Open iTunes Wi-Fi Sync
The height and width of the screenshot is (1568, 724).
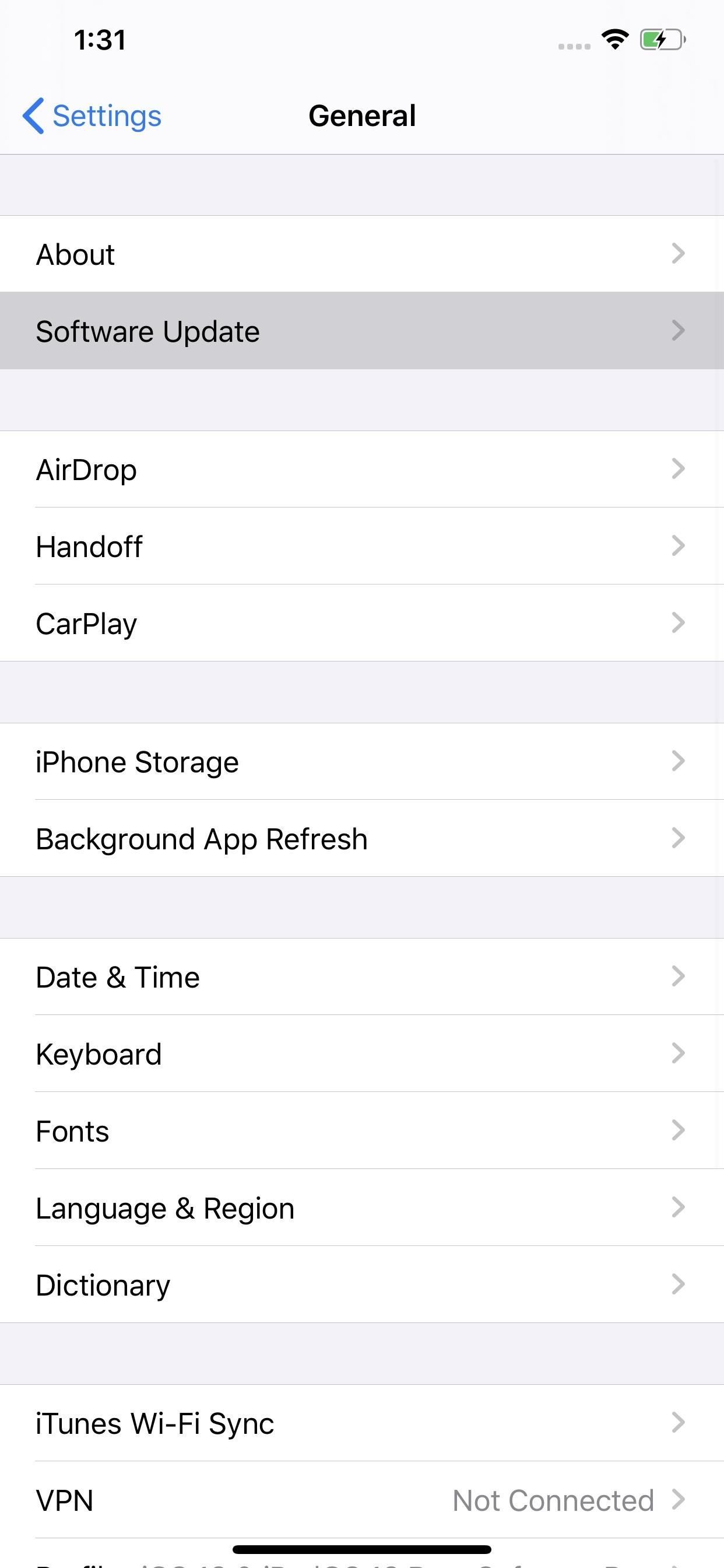(x=362, y=1423)
